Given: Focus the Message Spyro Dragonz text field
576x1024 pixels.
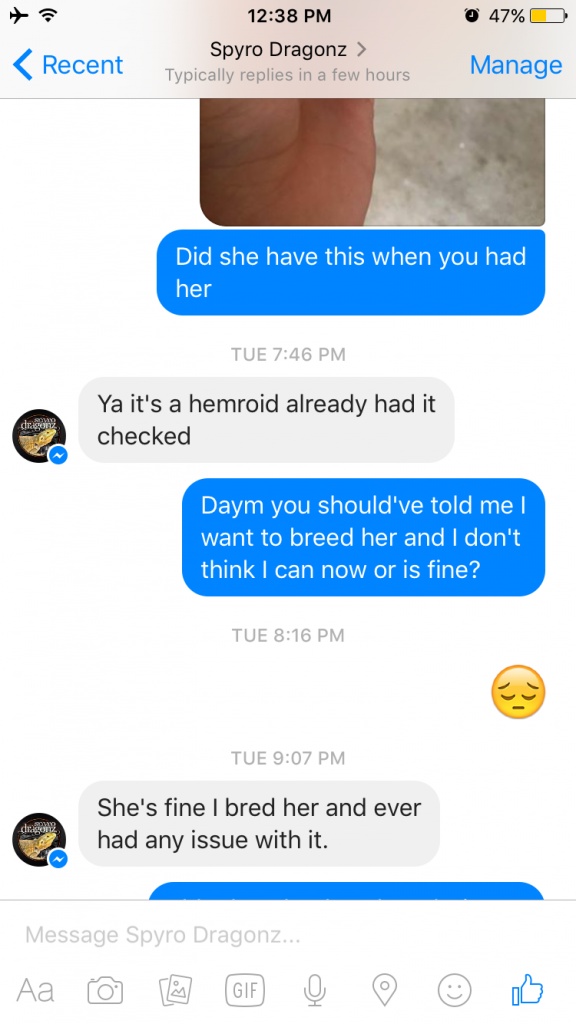Looking at the screenshot, I should click(x=288, y=935).
